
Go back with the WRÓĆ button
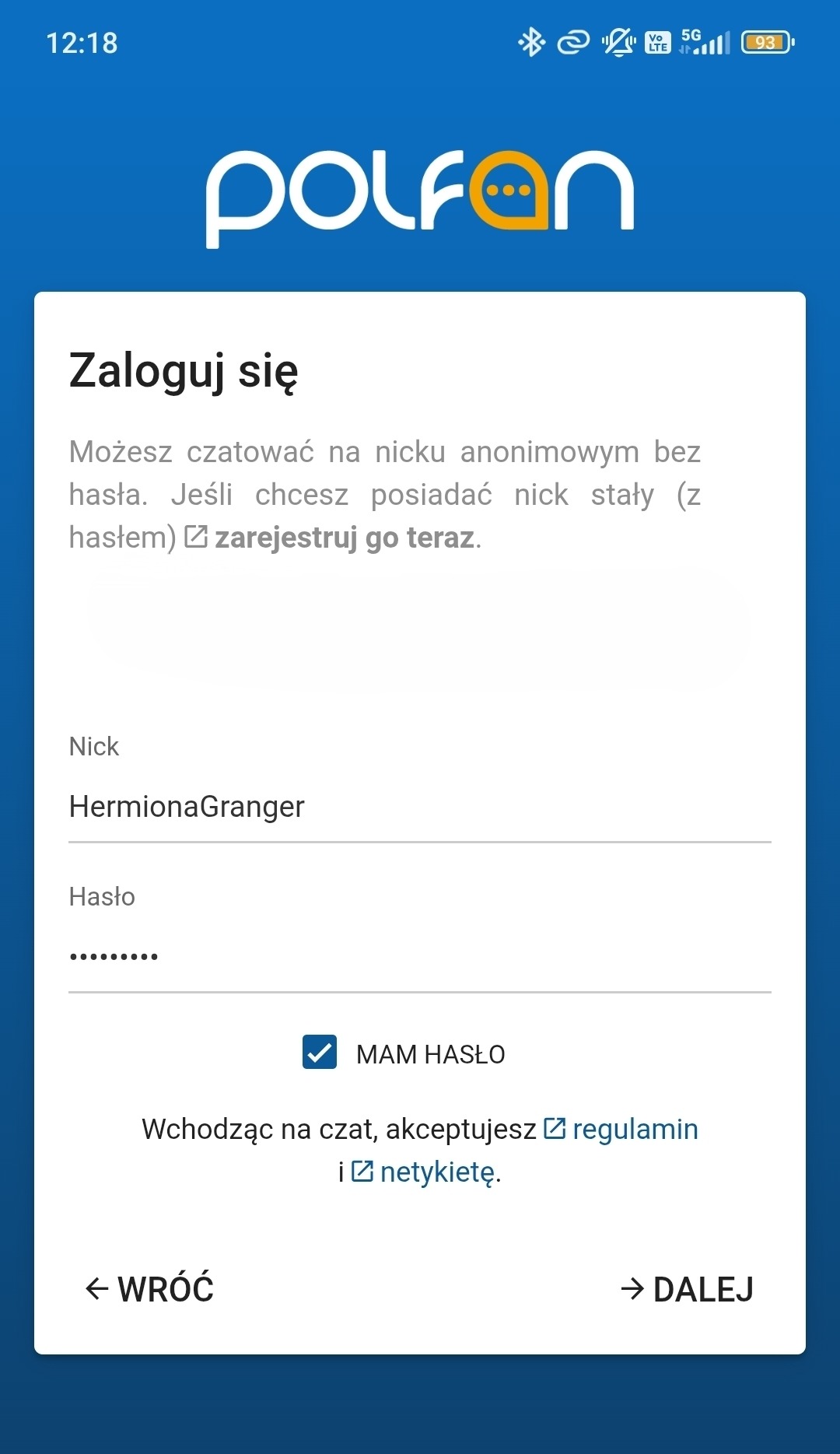click(149, 1289)
